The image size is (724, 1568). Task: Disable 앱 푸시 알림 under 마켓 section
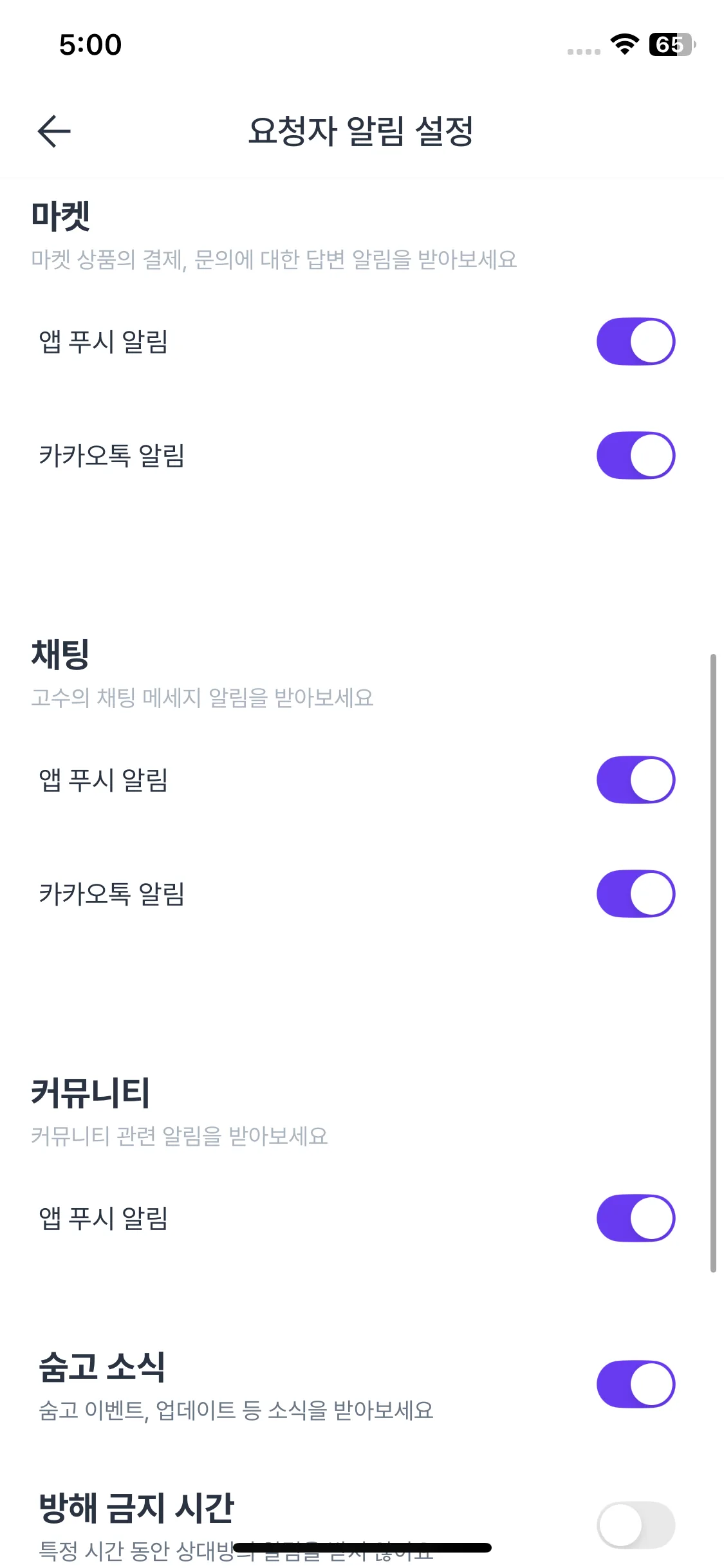pyautogui.click(x=635, y=341)
